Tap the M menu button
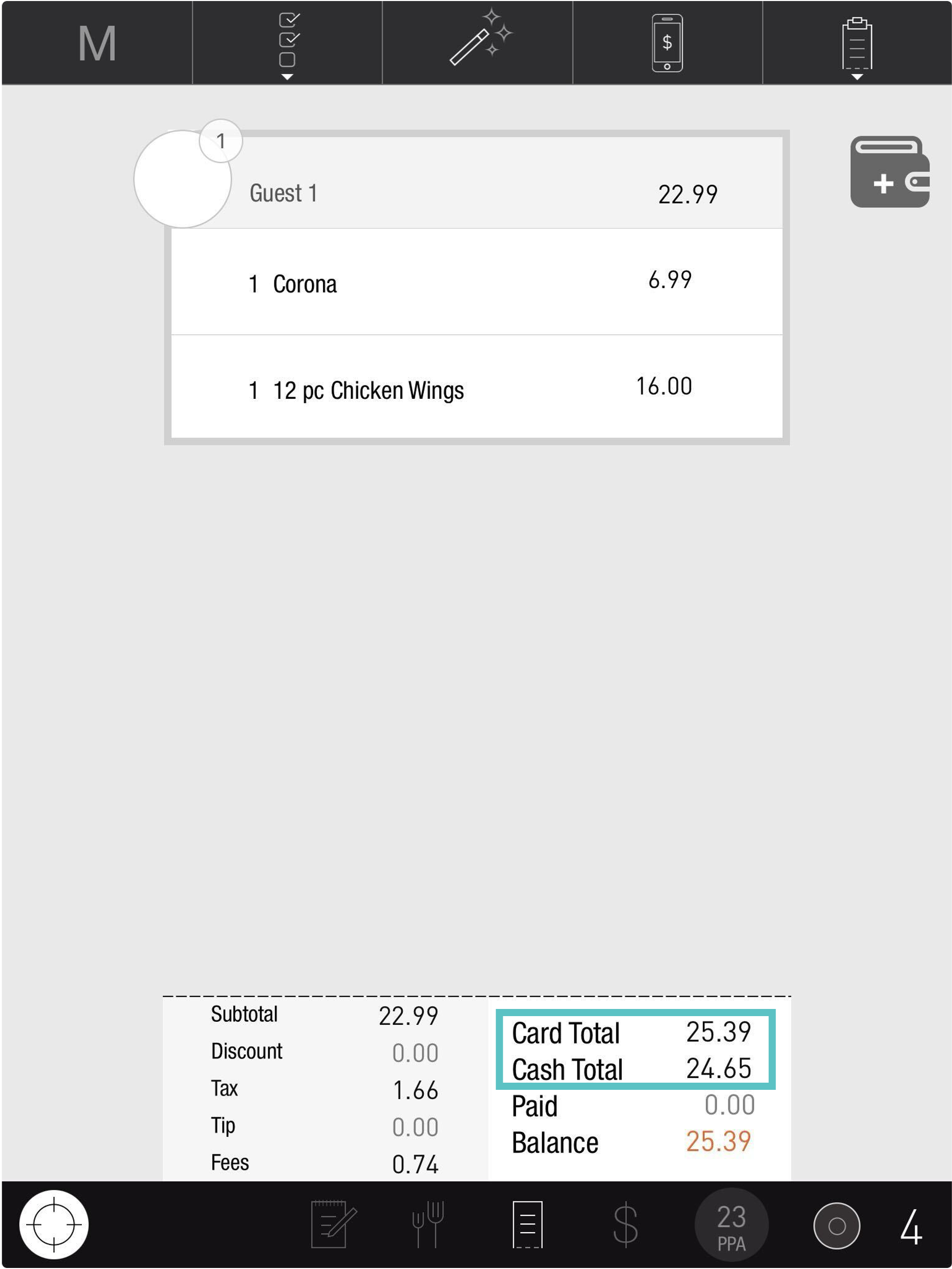This screenshot has width=952, height=1269. [x=96, y=43]
